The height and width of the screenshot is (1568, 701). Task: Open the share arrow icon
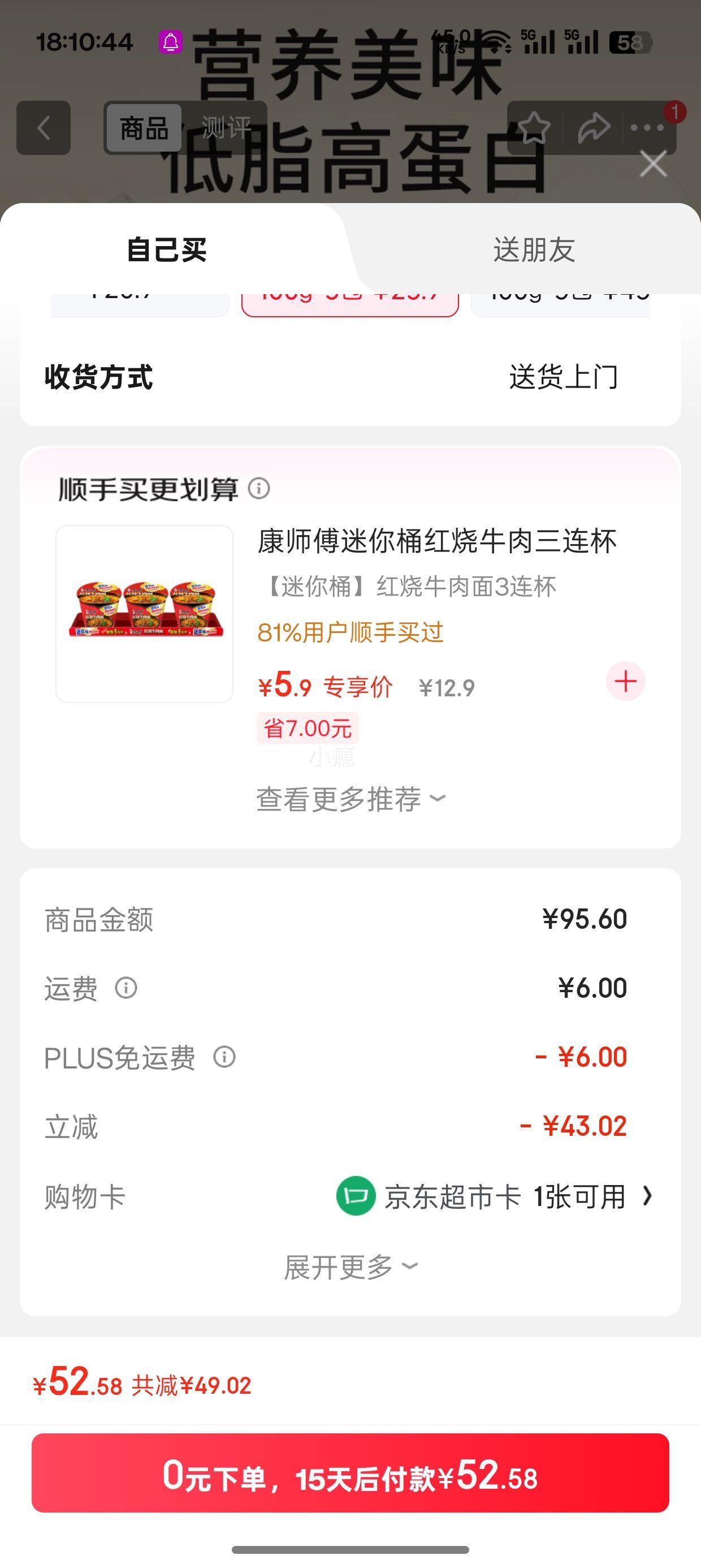tap(595, 128)
